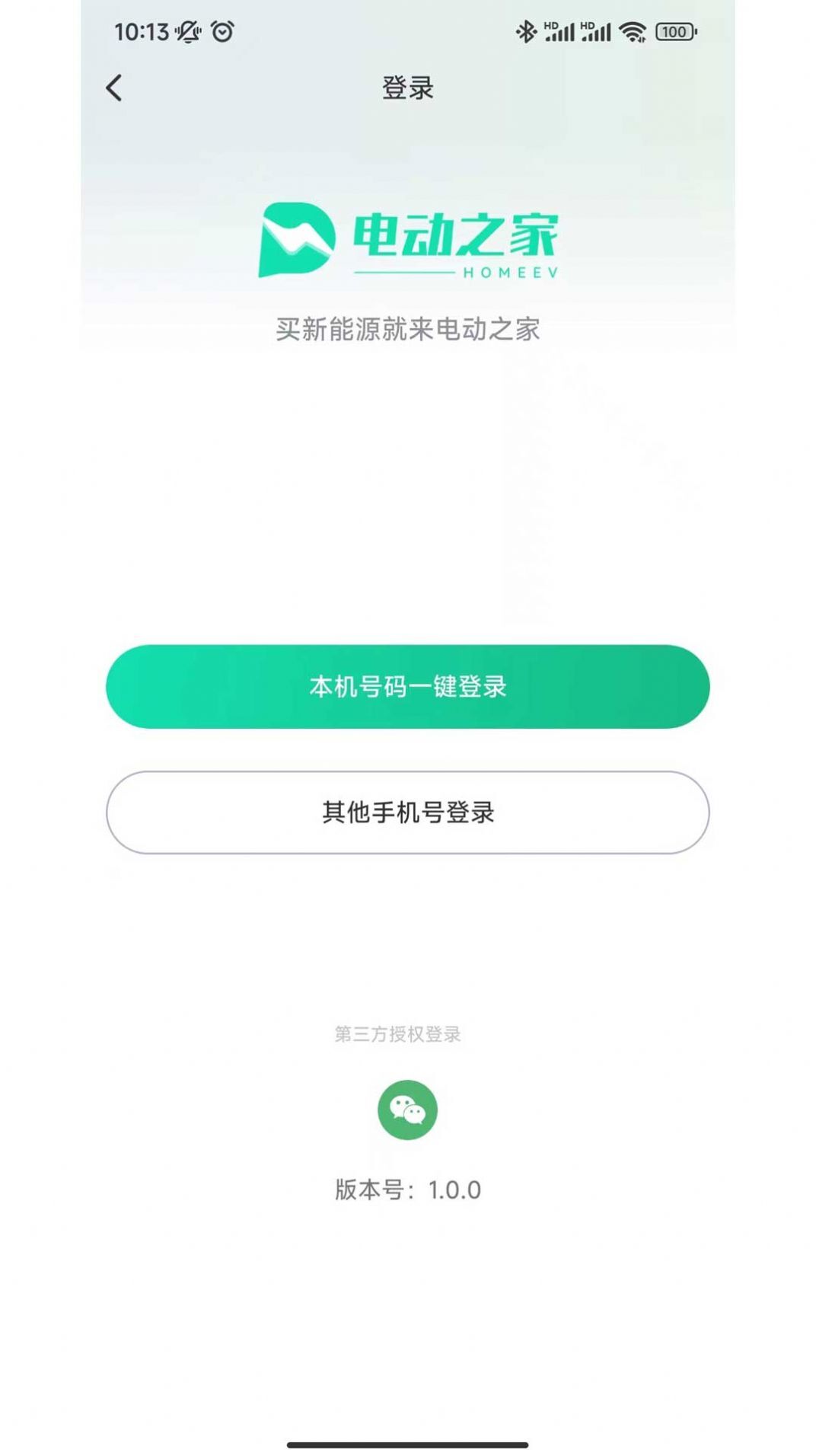Screen dimensions: 816x1456
Task: Tap the 第三方授权登录 label
Action: pyautogui.click(x=398, y=1033)
